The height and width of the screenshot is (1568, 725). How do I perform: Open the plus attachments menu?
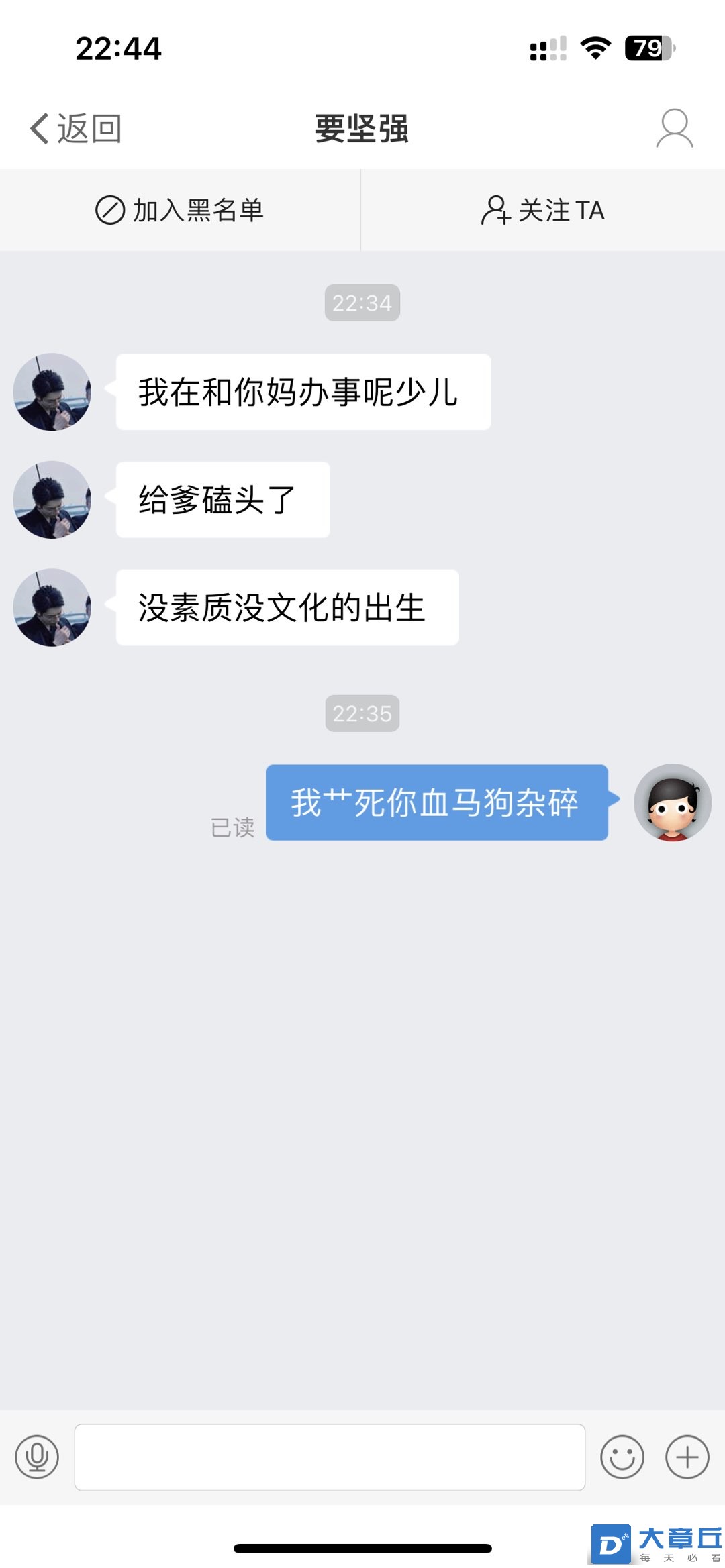point(687,1457)
